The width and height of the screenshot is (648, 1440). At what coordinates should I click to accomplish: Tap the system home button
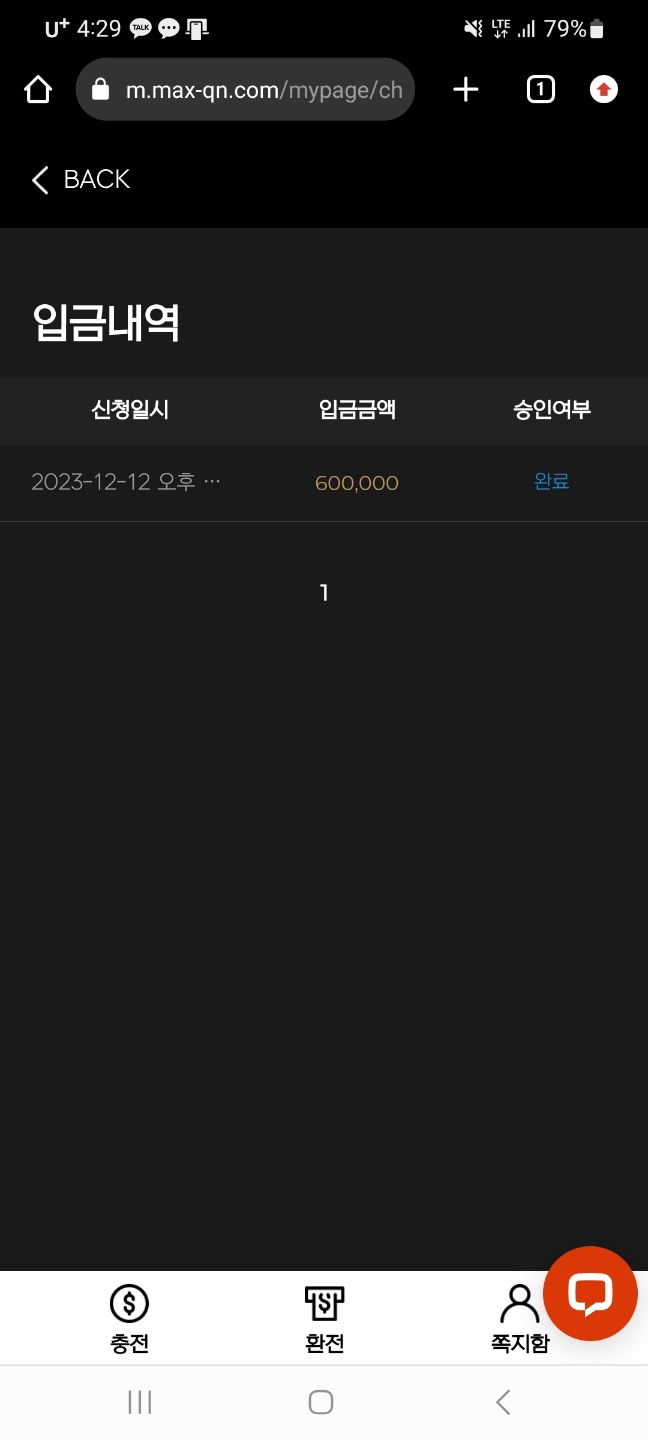[321, 1402]
